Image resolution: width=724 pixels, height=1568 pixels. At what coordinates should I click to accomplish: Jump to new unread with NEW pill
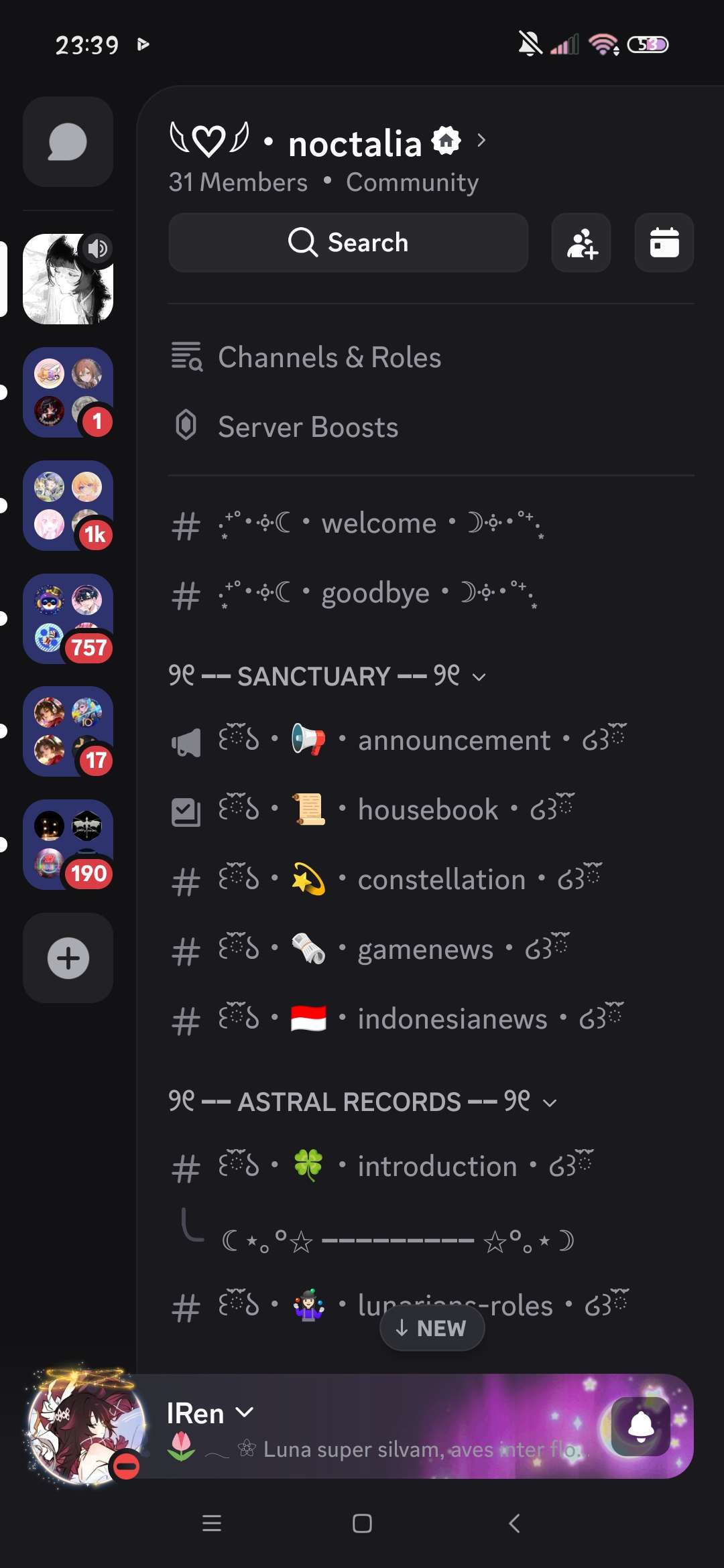[x=432, y=1328]
